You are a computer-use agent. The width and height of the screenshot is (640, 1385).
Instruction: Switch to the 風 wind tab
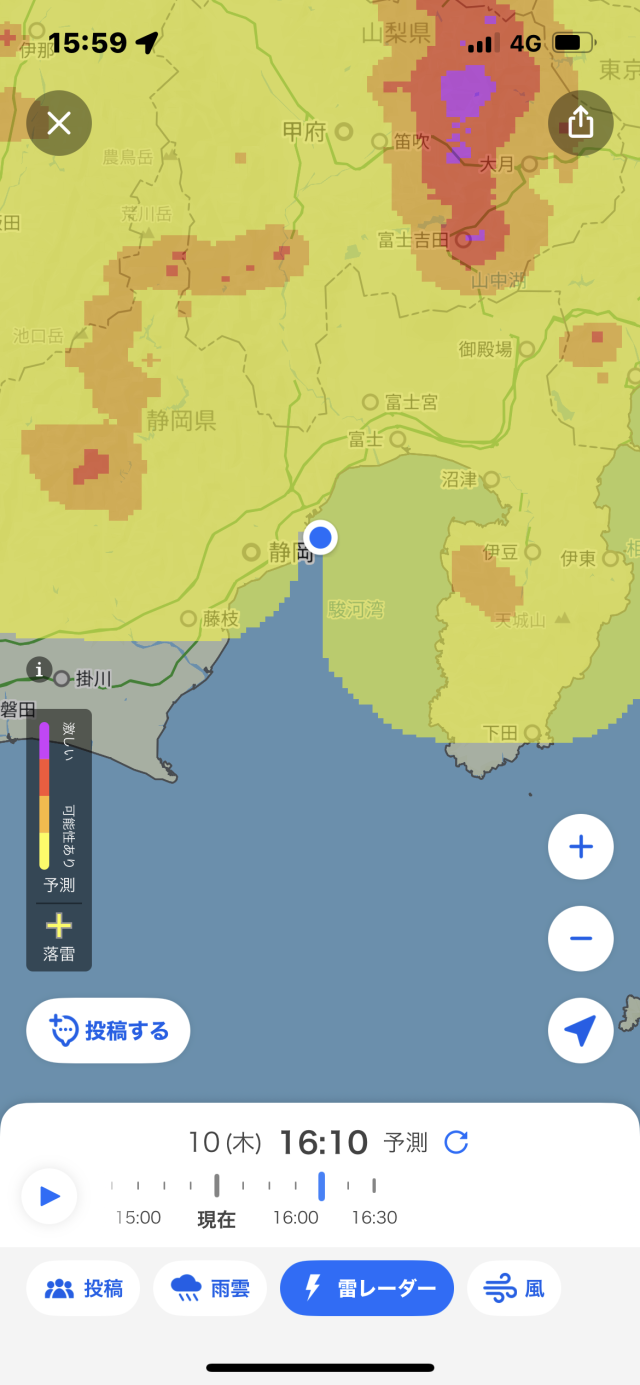click(514, 1288)
